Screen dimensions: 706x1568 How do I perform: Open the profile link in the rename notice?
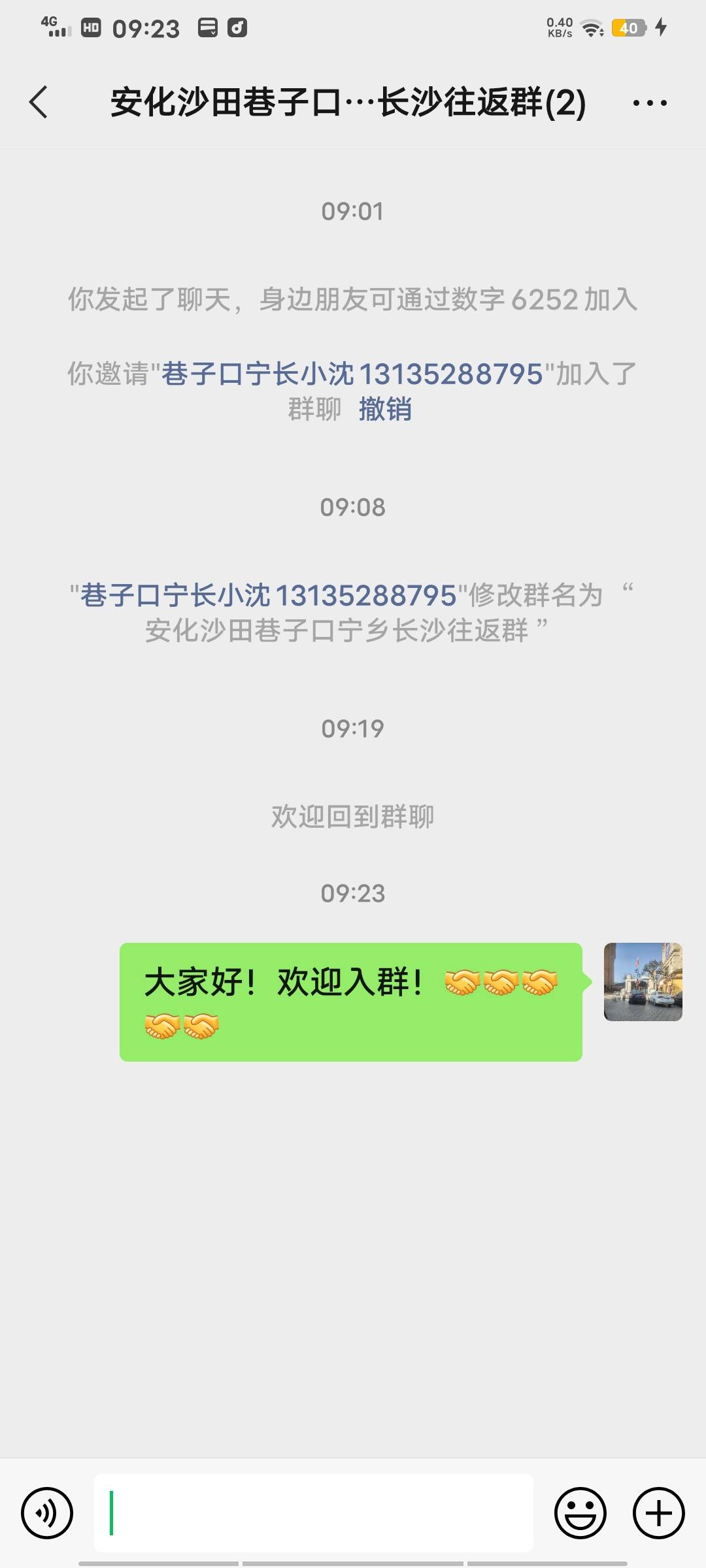[x=269, y=596]
